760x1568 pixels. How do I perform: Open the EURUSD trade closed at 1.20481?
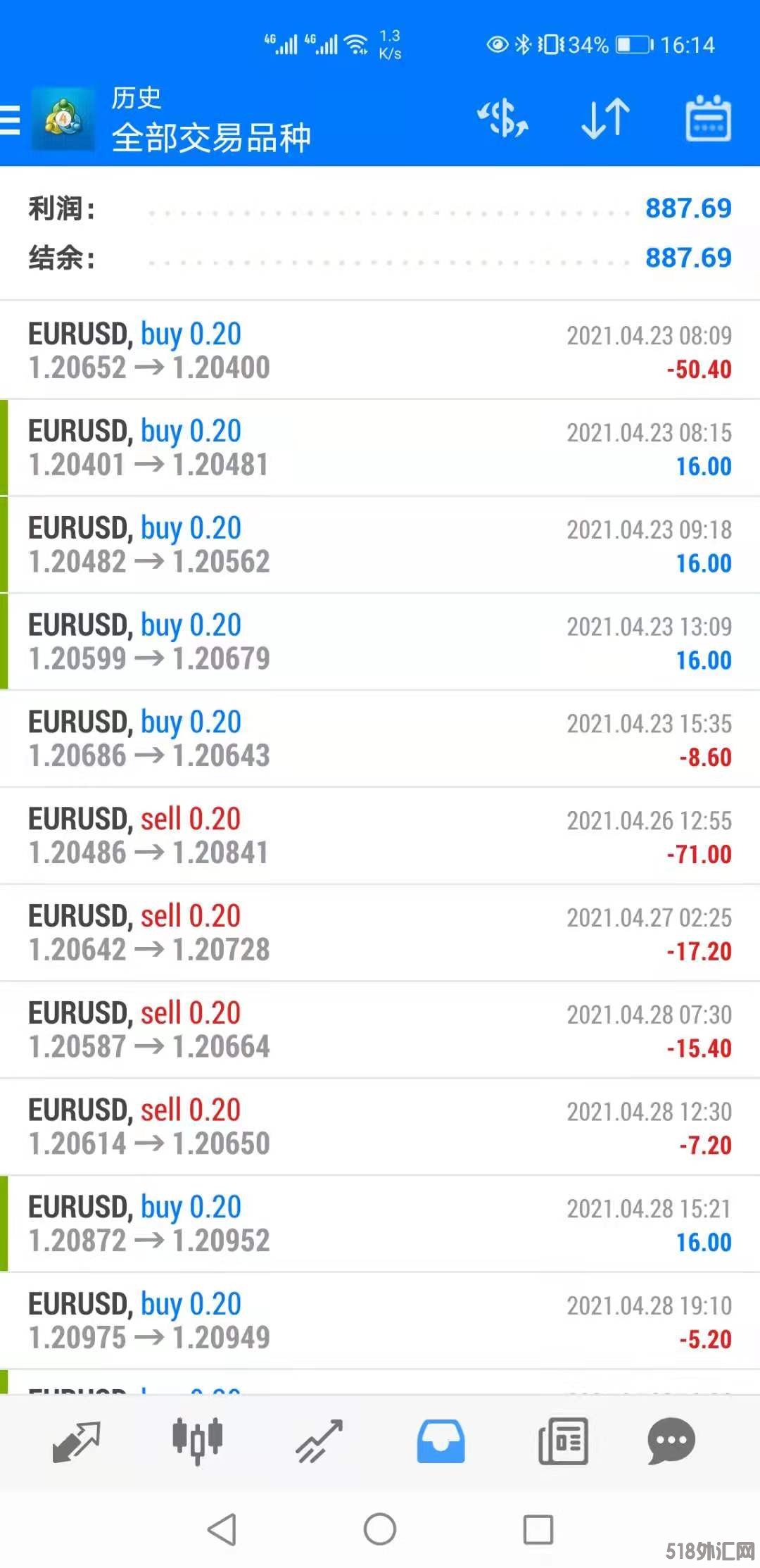click(380, 448)
